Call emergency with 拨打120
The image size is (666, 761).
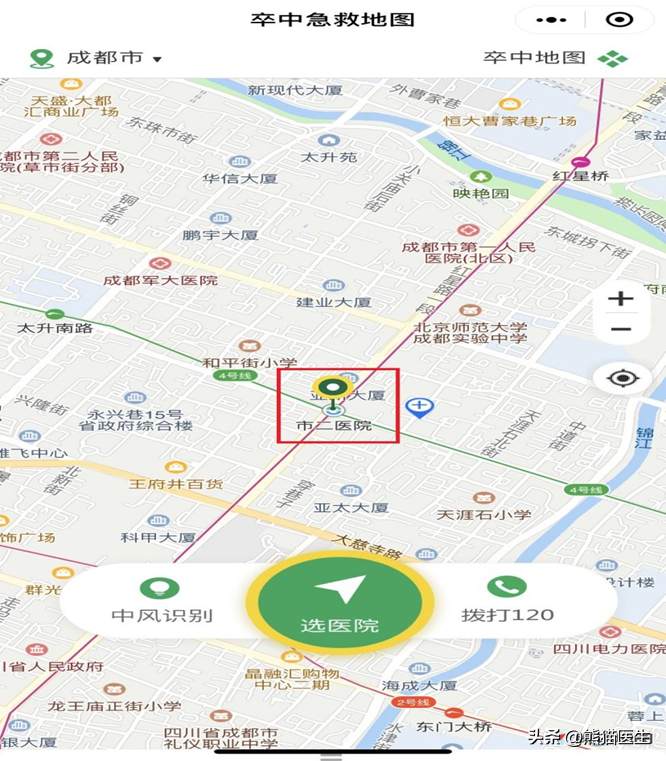click(x=507, y=600)
